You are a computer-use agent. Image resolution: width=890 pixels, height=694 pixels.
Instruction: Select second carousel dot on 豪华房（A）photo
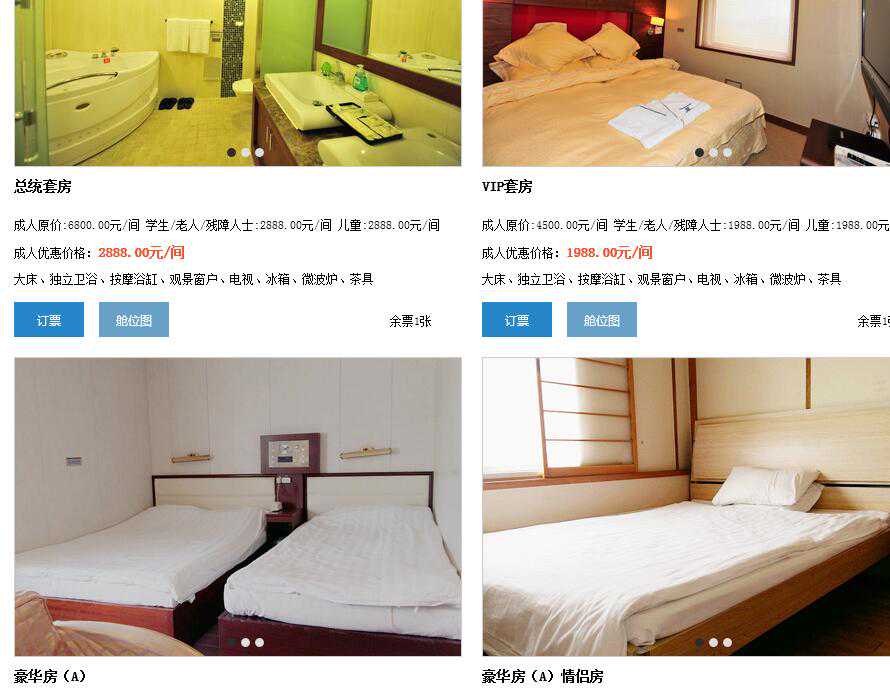click(246, 642)
